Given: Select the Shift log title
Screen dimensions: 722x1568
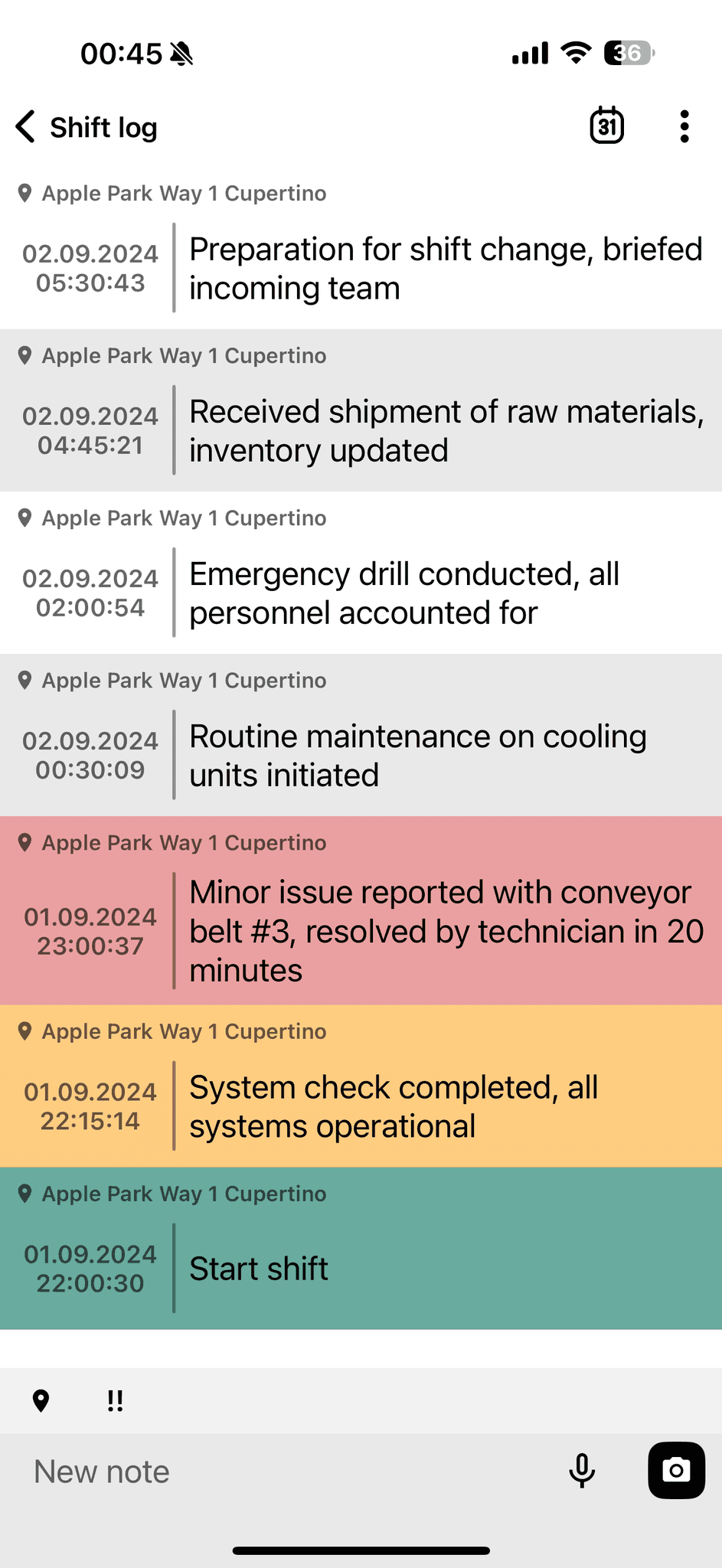Looking at the screenshot, I should coord(103,126).
